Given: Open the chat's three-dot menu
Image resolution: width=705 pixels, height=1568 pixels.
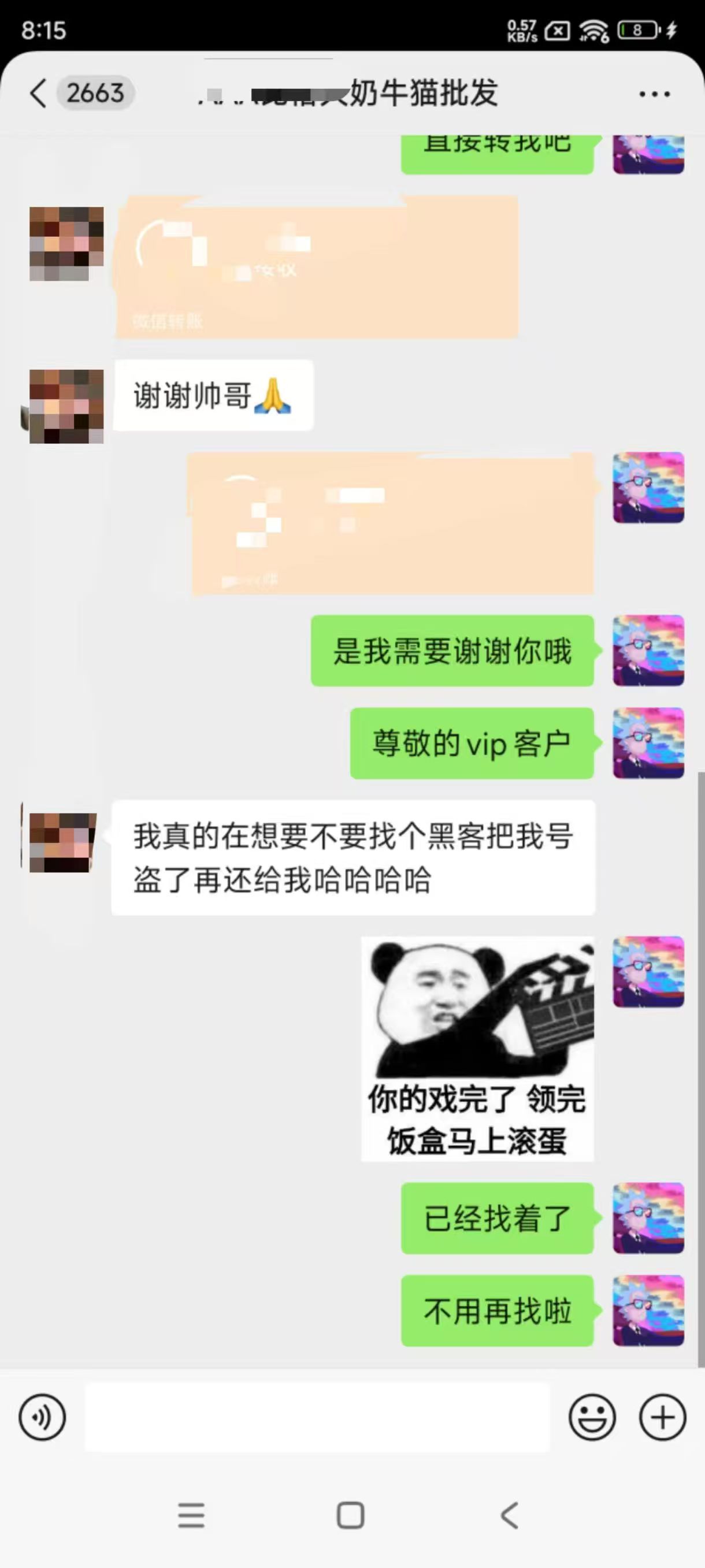Looking at the screenshot, I should pyautogui.click(x=655, y=94).
